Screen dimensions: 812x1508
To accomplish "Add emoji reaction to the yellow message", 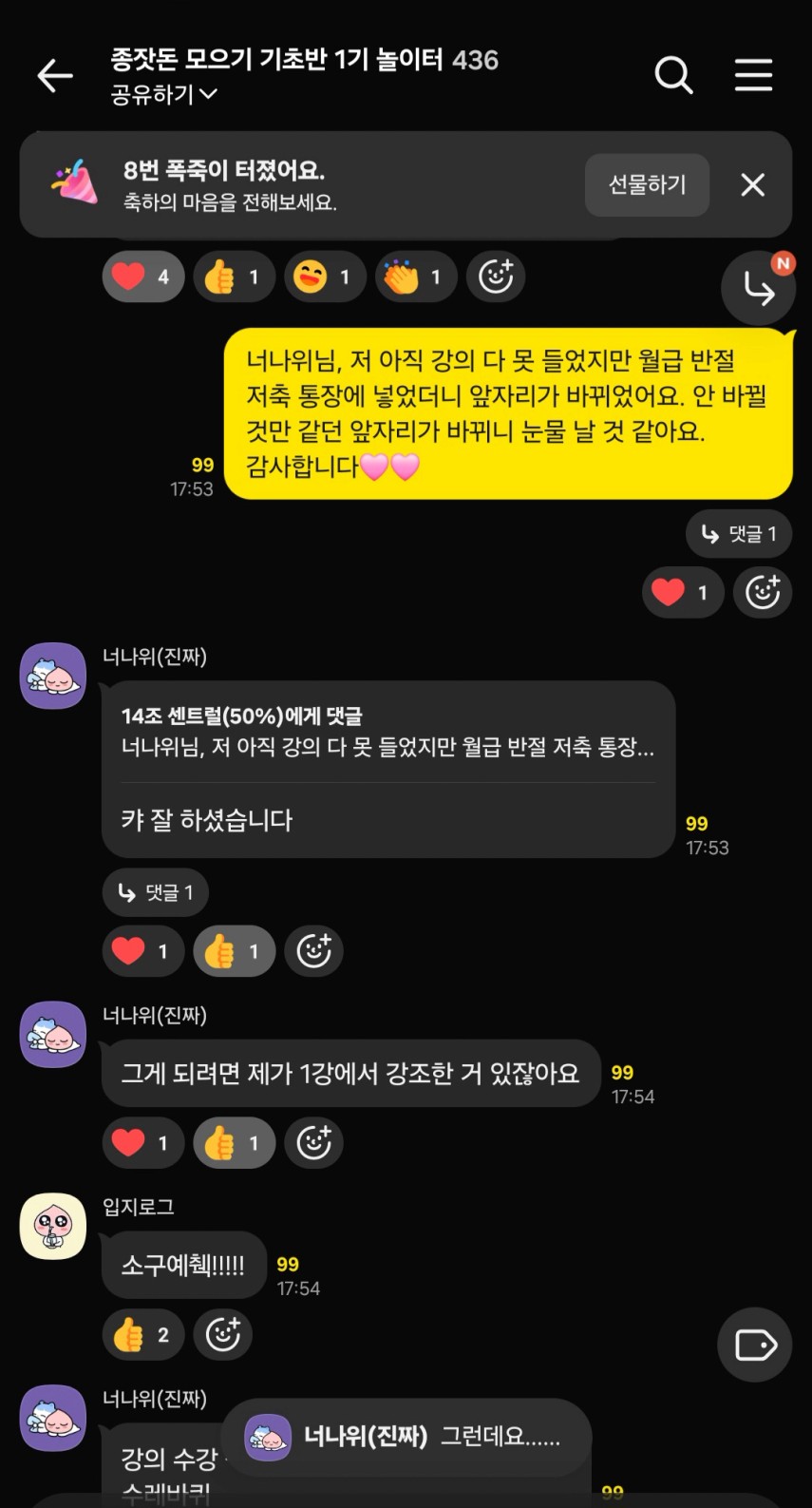I will (763, 592).
